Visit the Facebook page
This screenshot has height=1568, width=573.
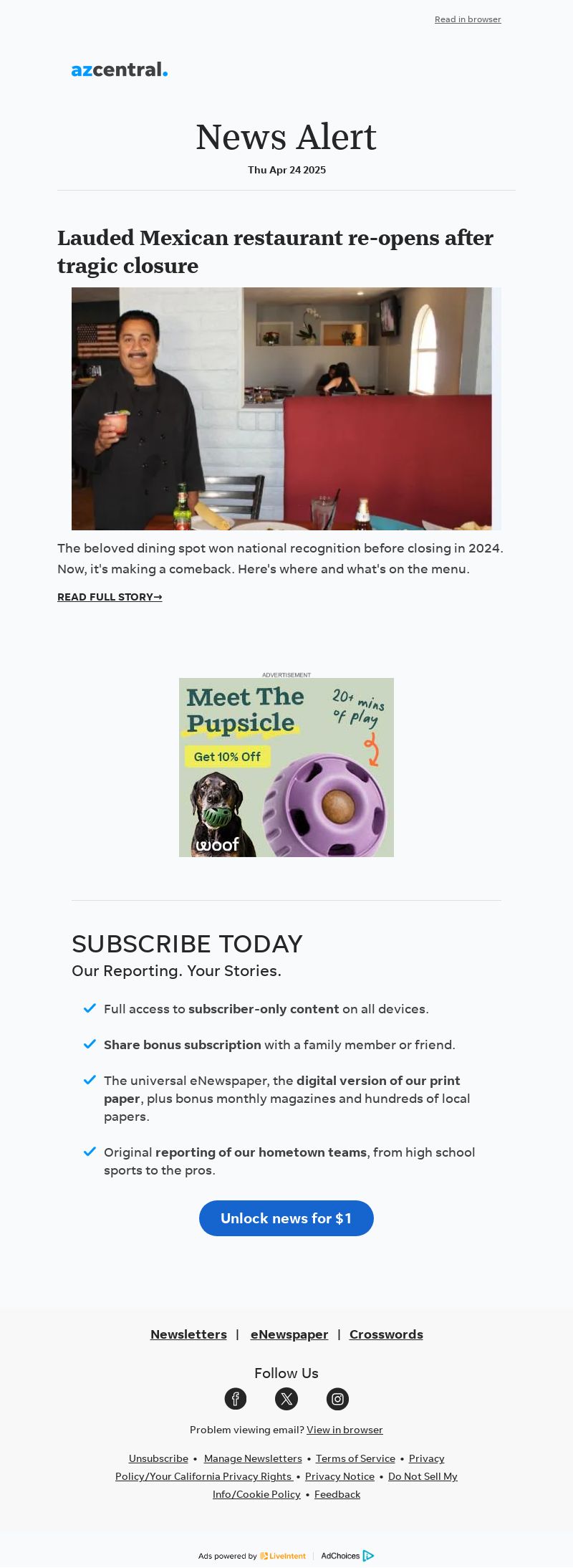[x=236, y=1399]
